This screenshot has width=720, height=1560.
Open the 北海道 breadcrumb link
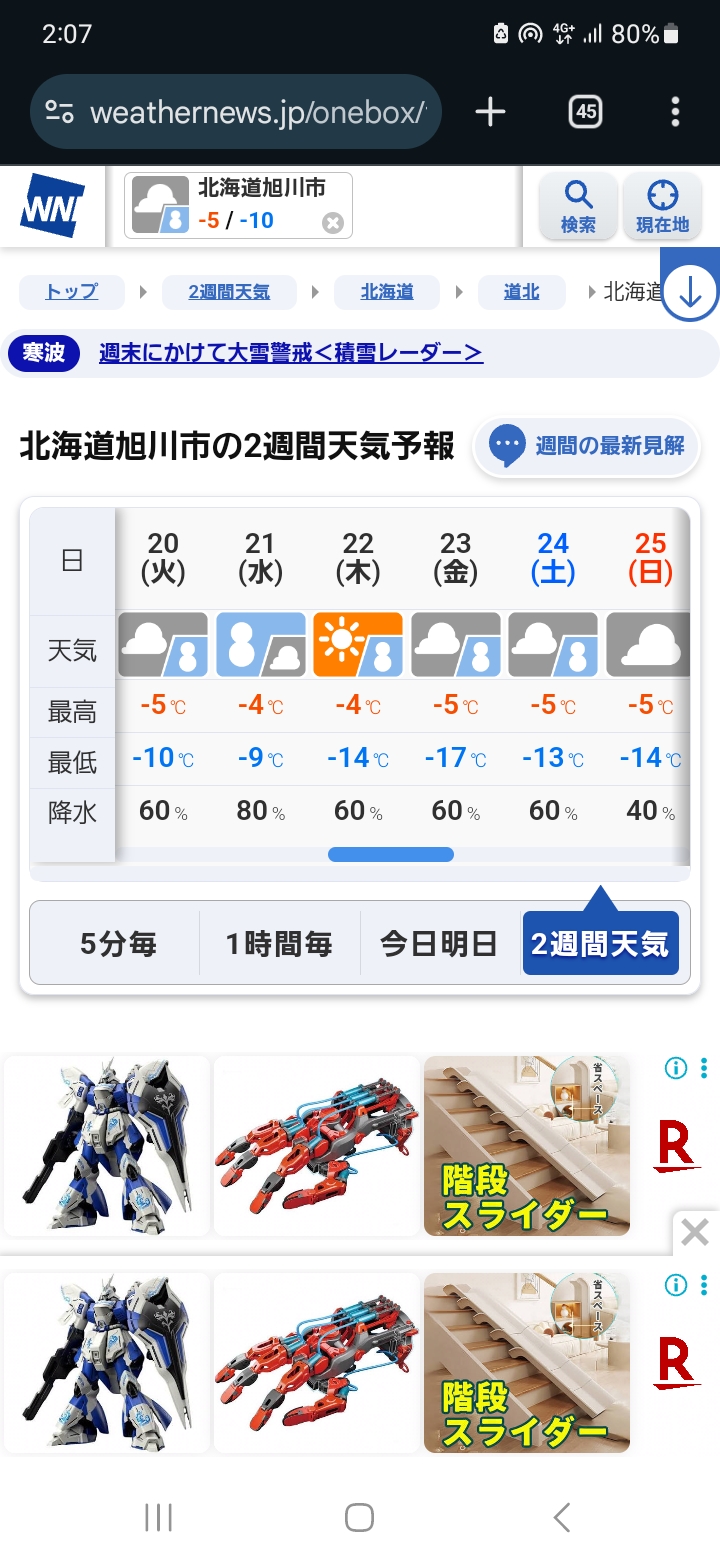[x=387, y=292]
